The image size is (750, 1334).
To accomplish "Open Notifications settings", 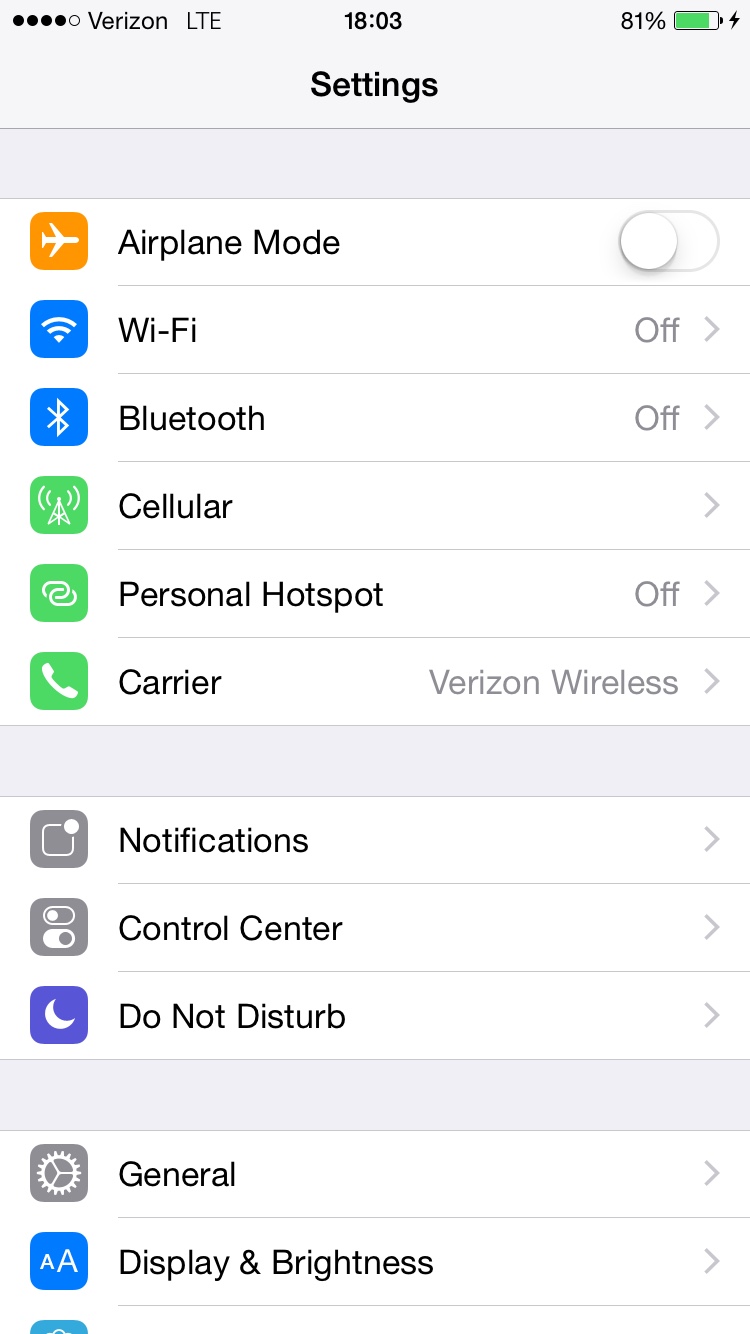I will point(375,840).
